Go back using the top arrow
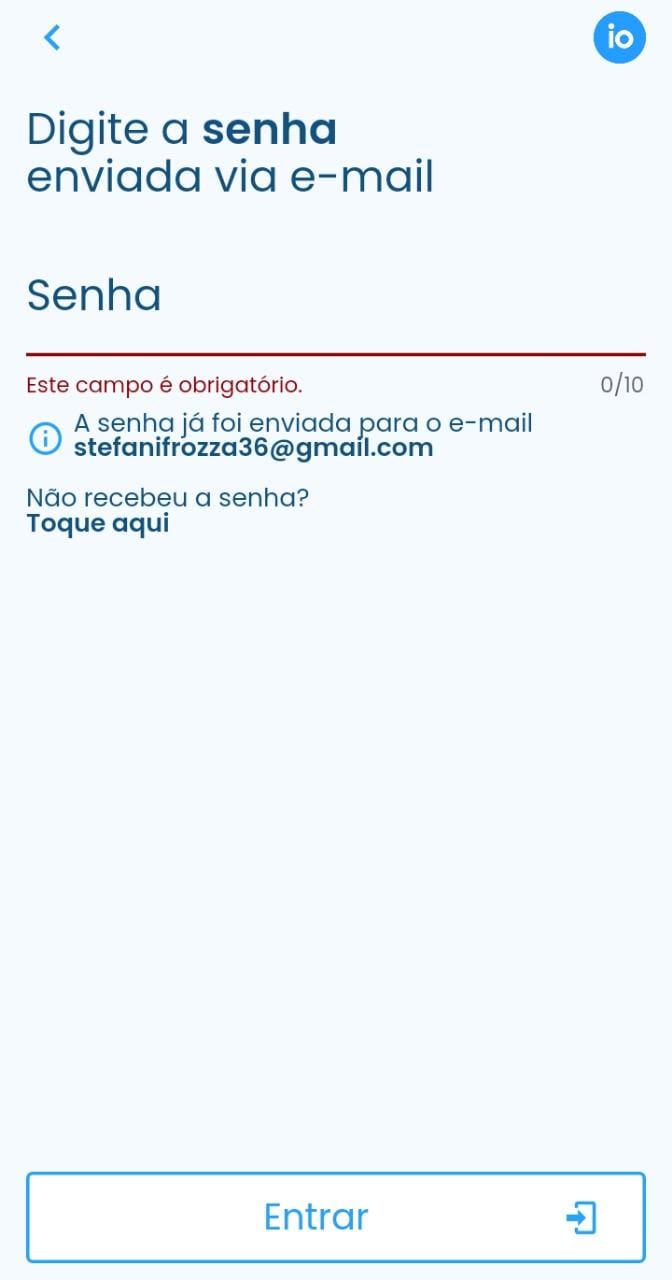Viewport: 672px width, 1280px height. click(x=52, y=38)
